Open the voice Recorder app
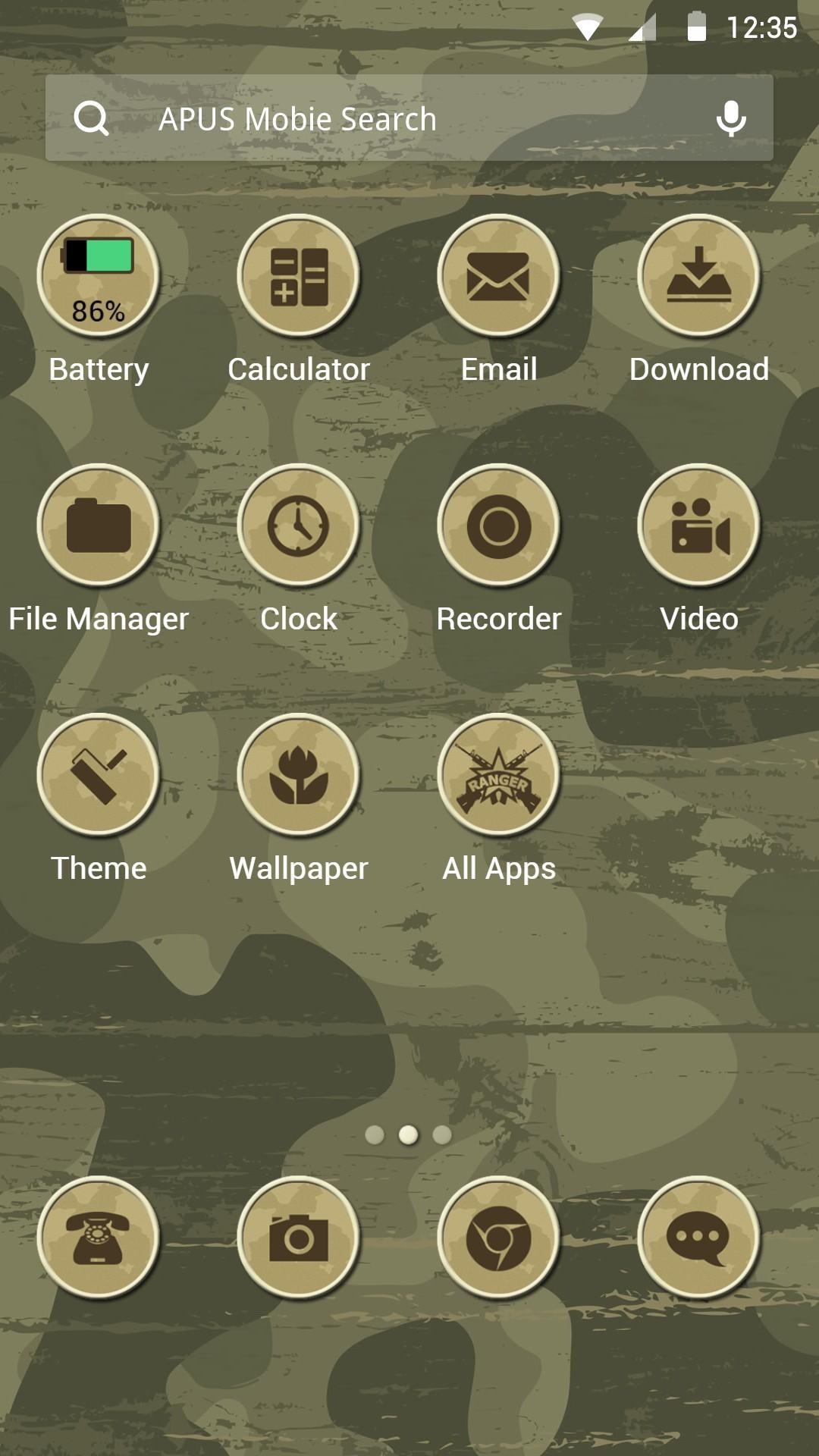Image resolution: width=819 pixels, height=1456 pixels. point(498,526)
